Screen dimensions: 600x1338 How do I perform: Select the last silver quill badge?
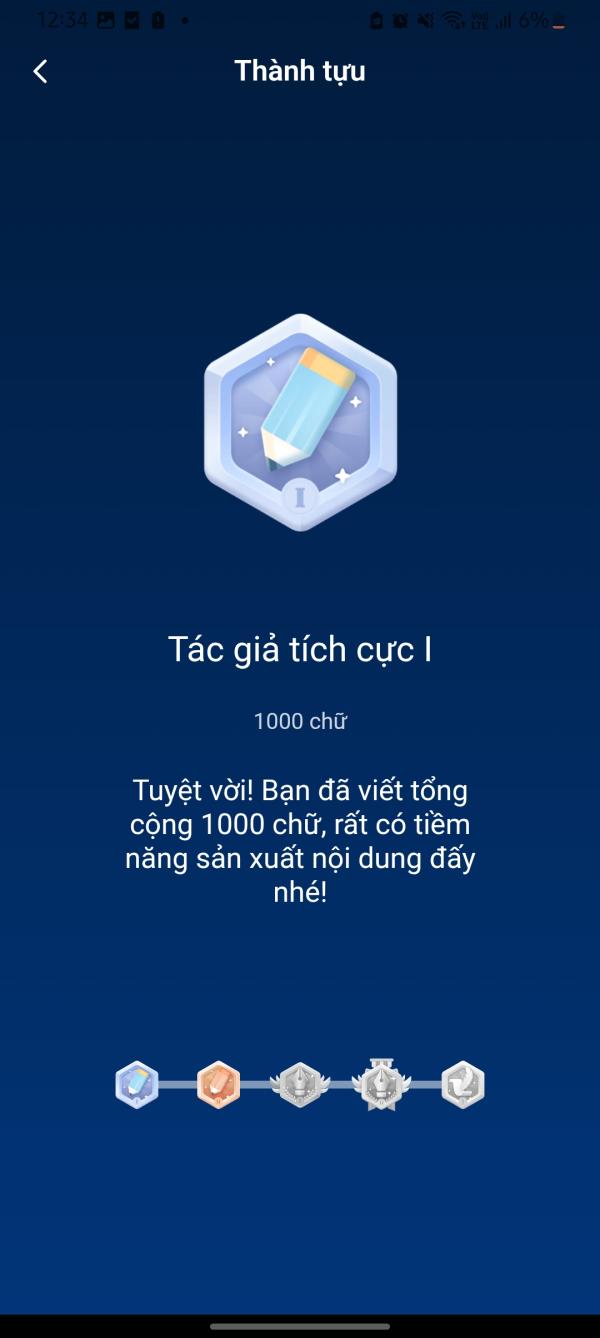(x=463, y=1085)
